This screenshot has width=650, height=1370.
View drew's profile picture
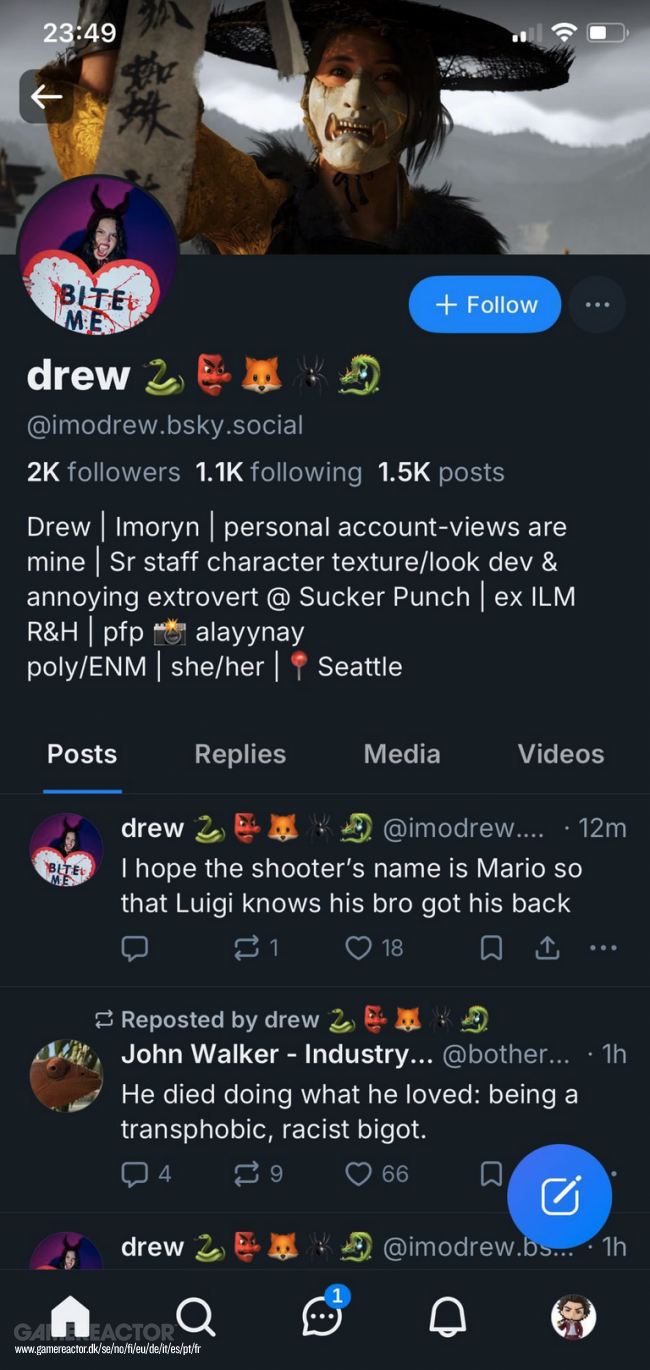click(x=97, y=255)
